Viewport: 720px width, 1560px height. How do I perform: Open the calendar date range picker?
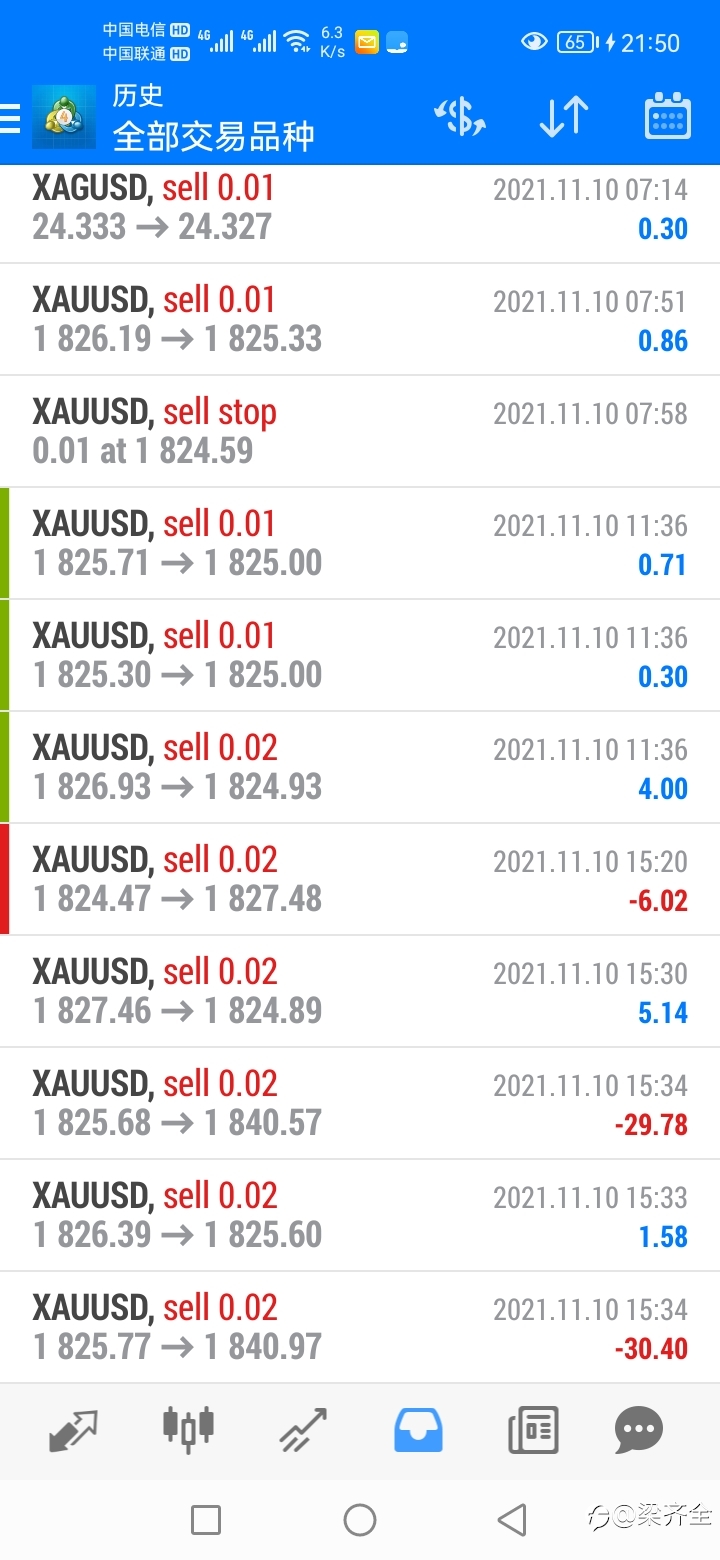667,118
